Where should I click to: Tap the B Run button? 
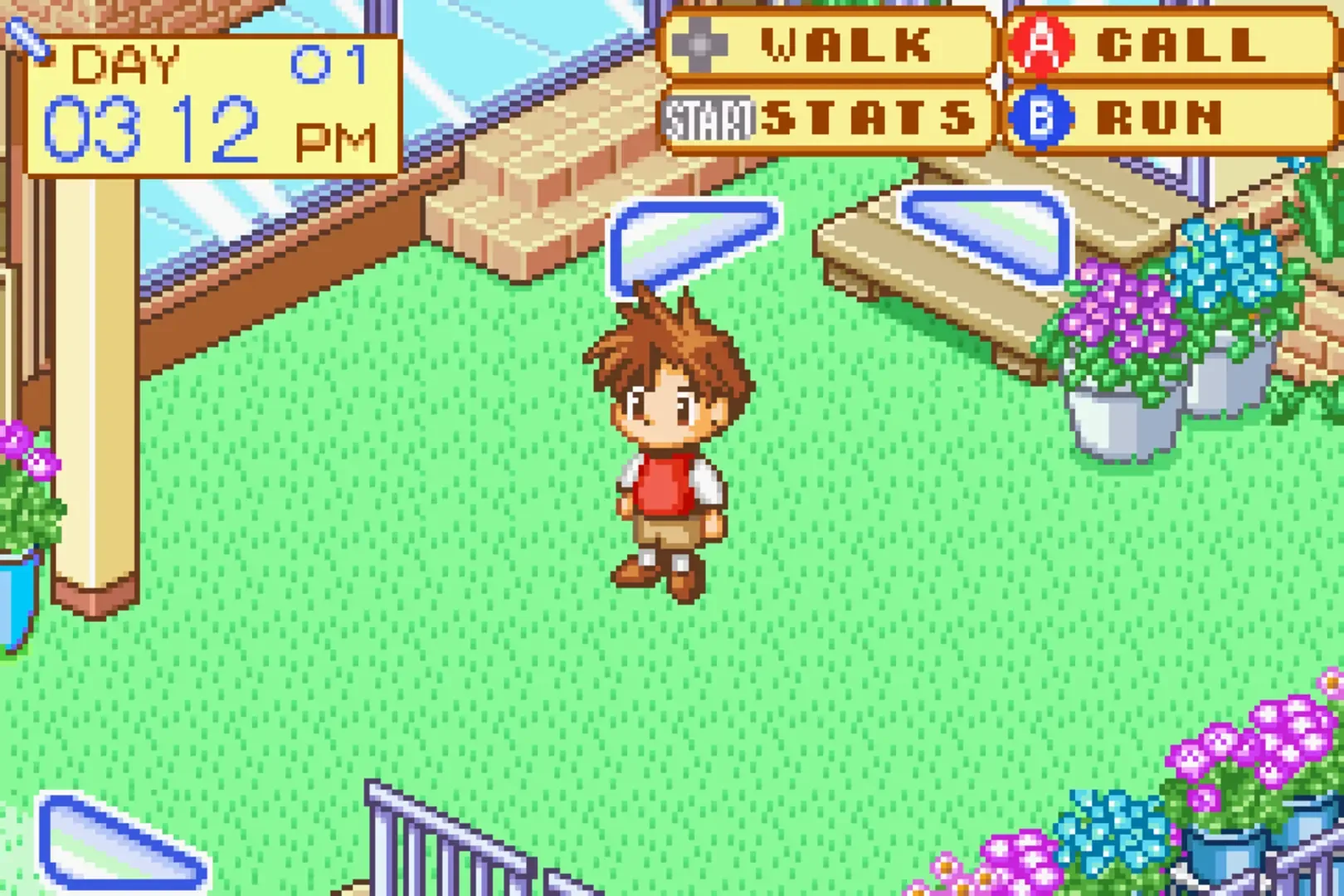(1168, 118)
